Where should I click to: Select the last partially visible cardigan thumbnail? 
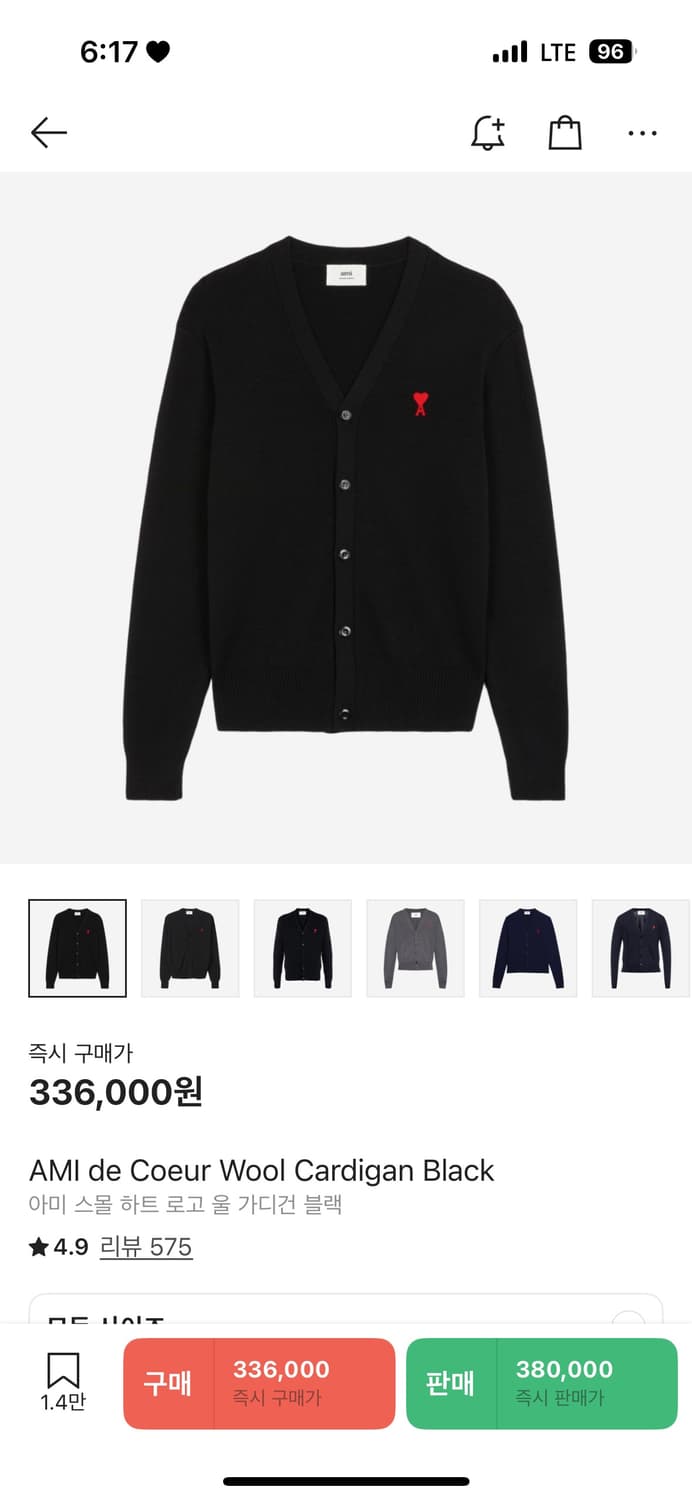click(x=641, y=948)
